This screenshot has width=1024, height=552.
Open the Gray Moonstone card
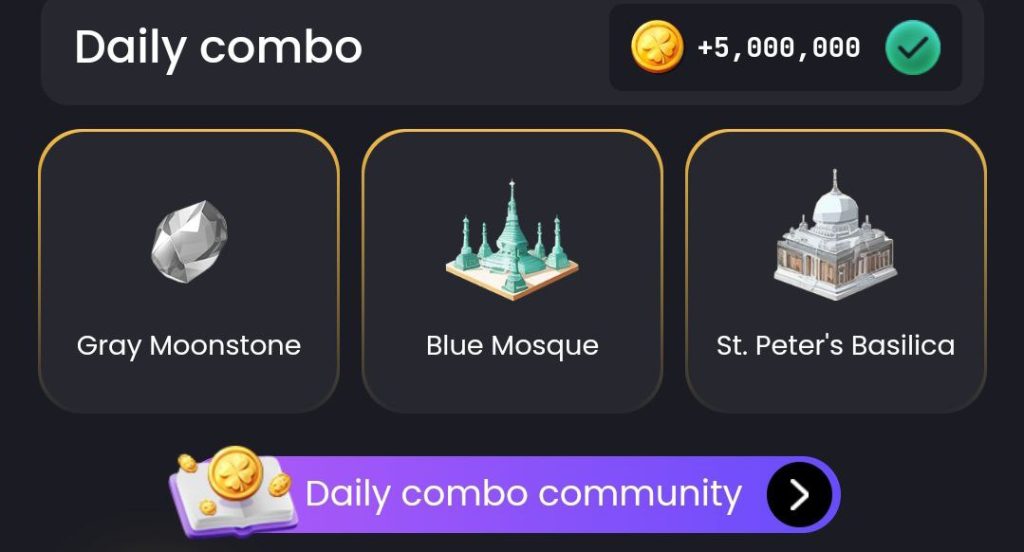point(189,271)
